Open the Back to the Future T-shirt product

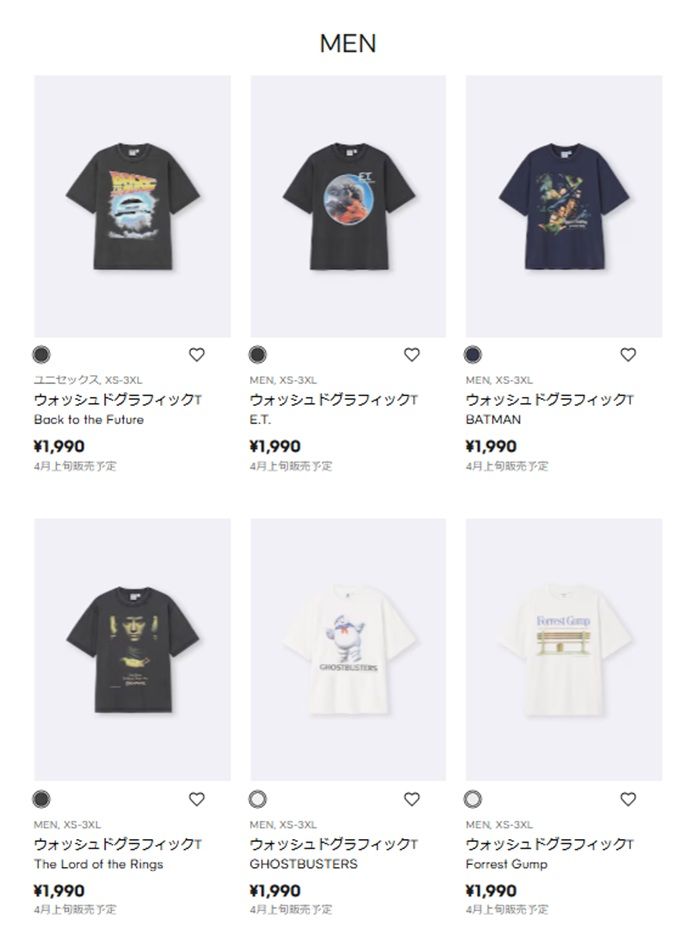pyautogui.click(x=132, y=206)
